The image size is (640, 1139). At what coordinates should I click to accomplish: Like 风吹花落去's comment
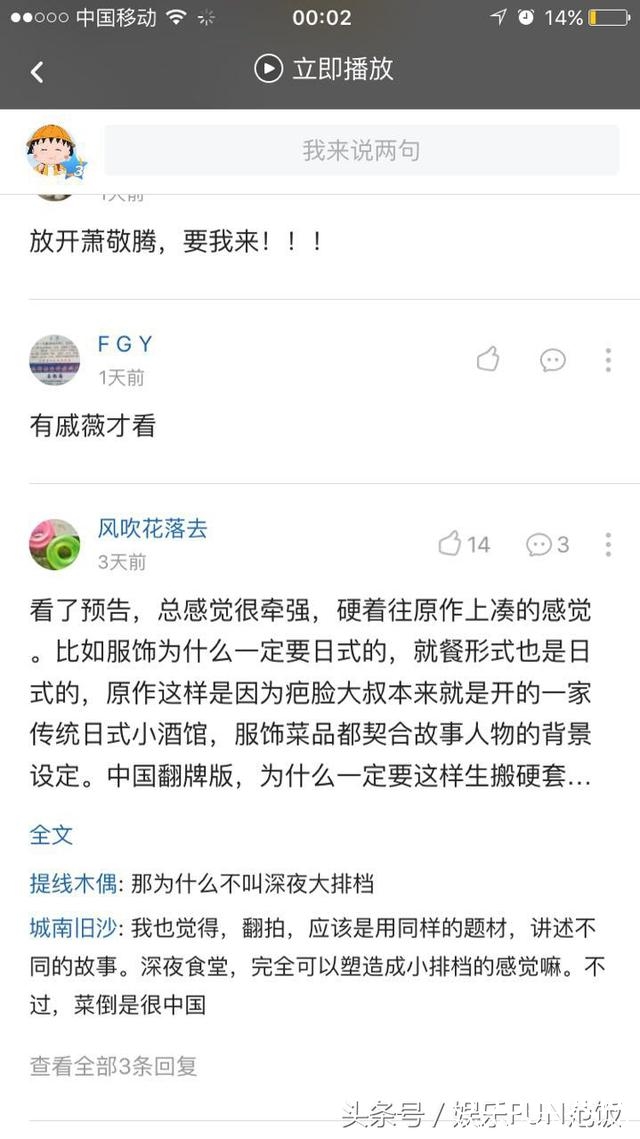click(x=464, y=544)
